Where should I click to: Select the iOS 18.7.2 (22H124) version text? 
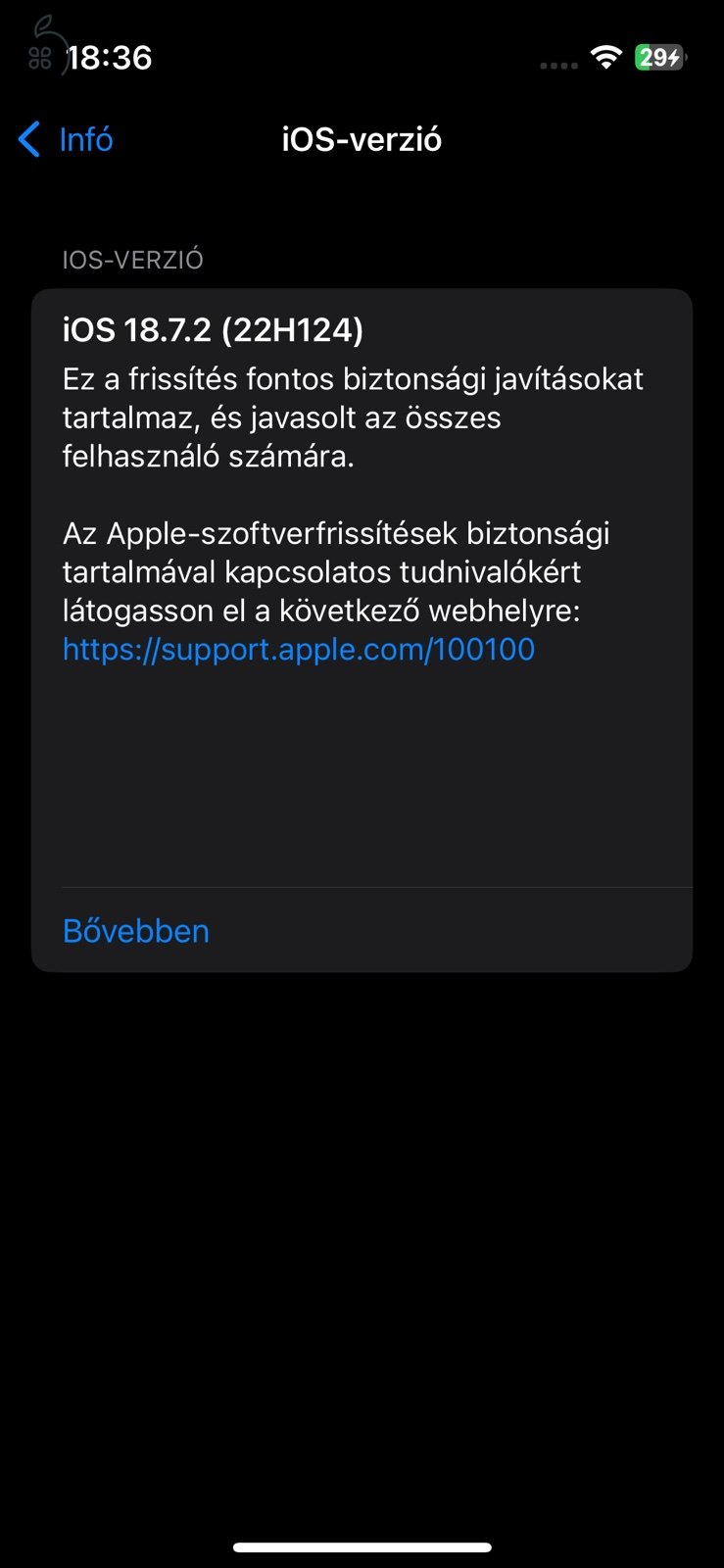point(211,330)
